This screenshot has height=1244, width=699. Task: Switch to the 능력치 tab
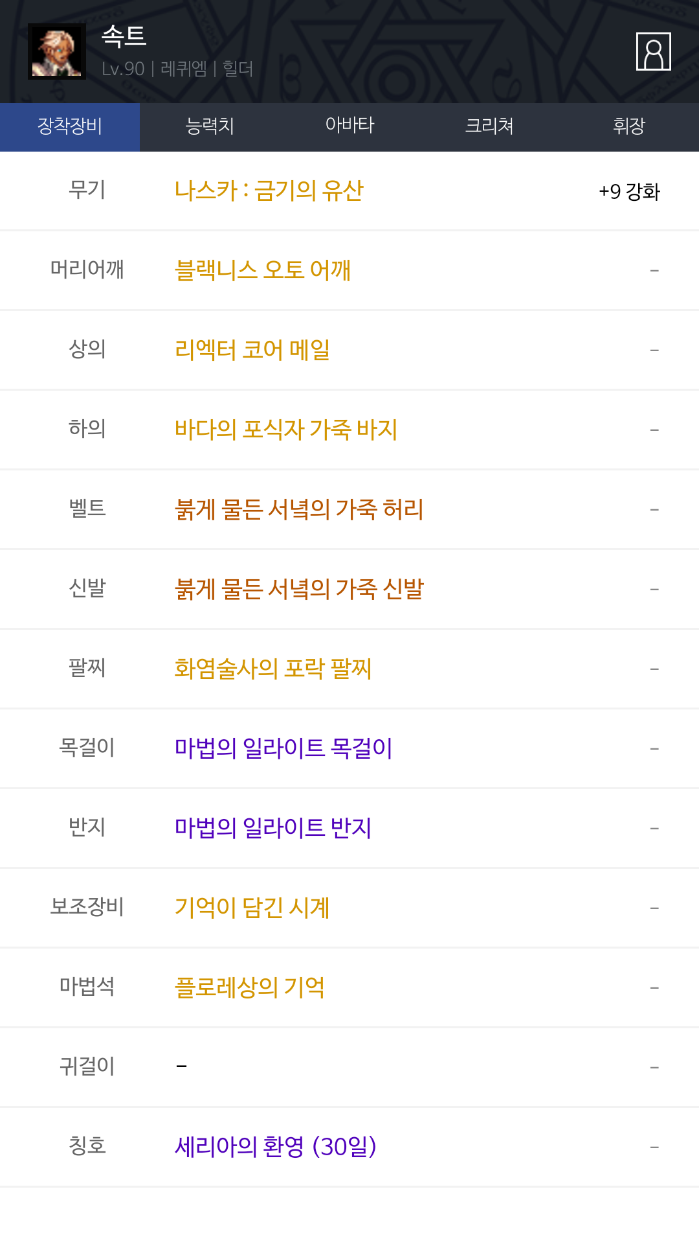click(x=210, y=127)
